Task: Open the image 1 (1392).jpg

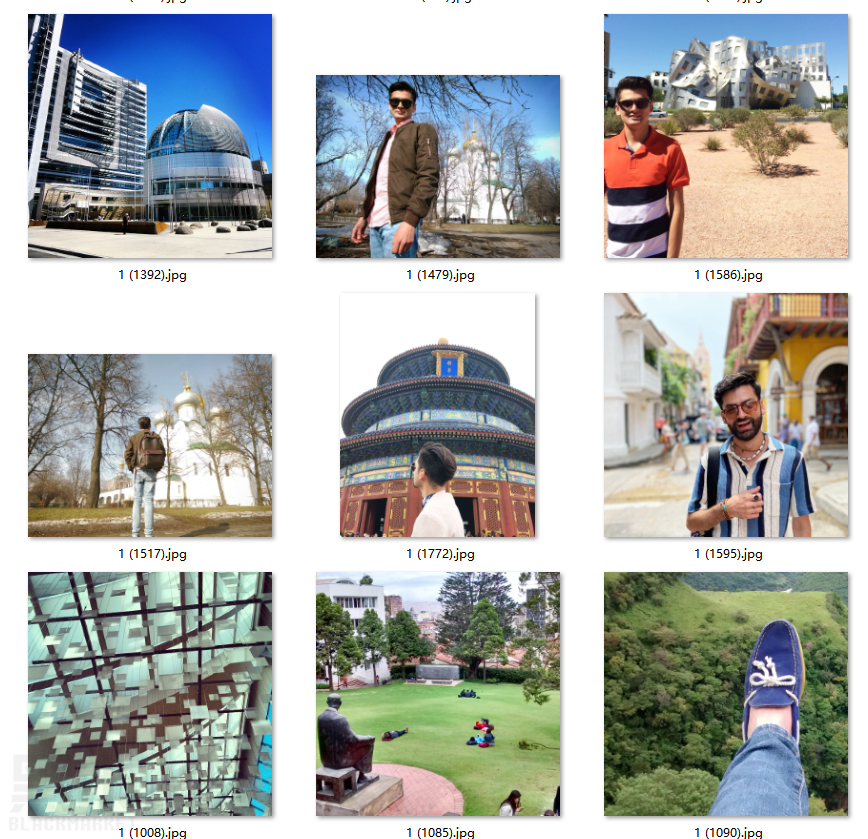Action: coord(150,137)
